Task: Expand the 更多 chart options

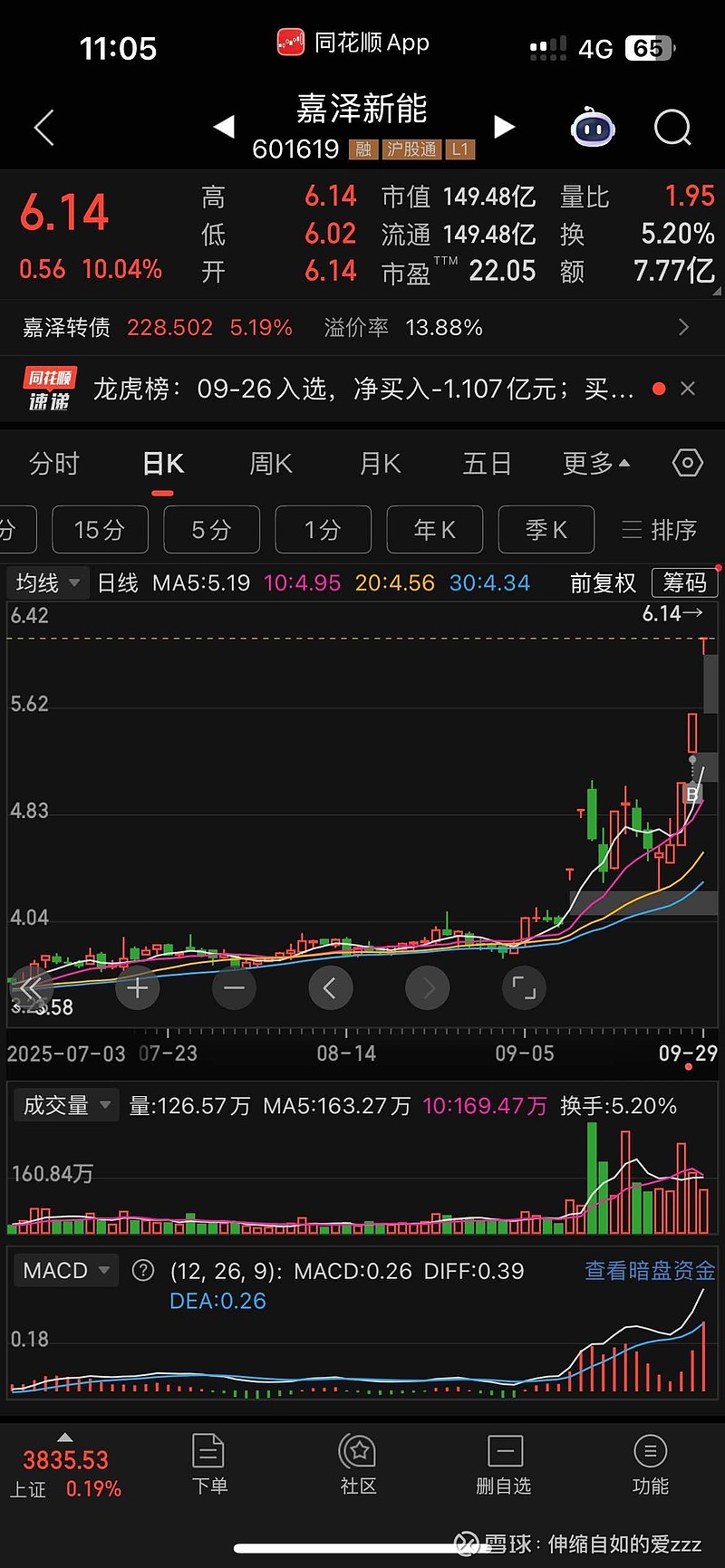Action: (x=595, y=464)
